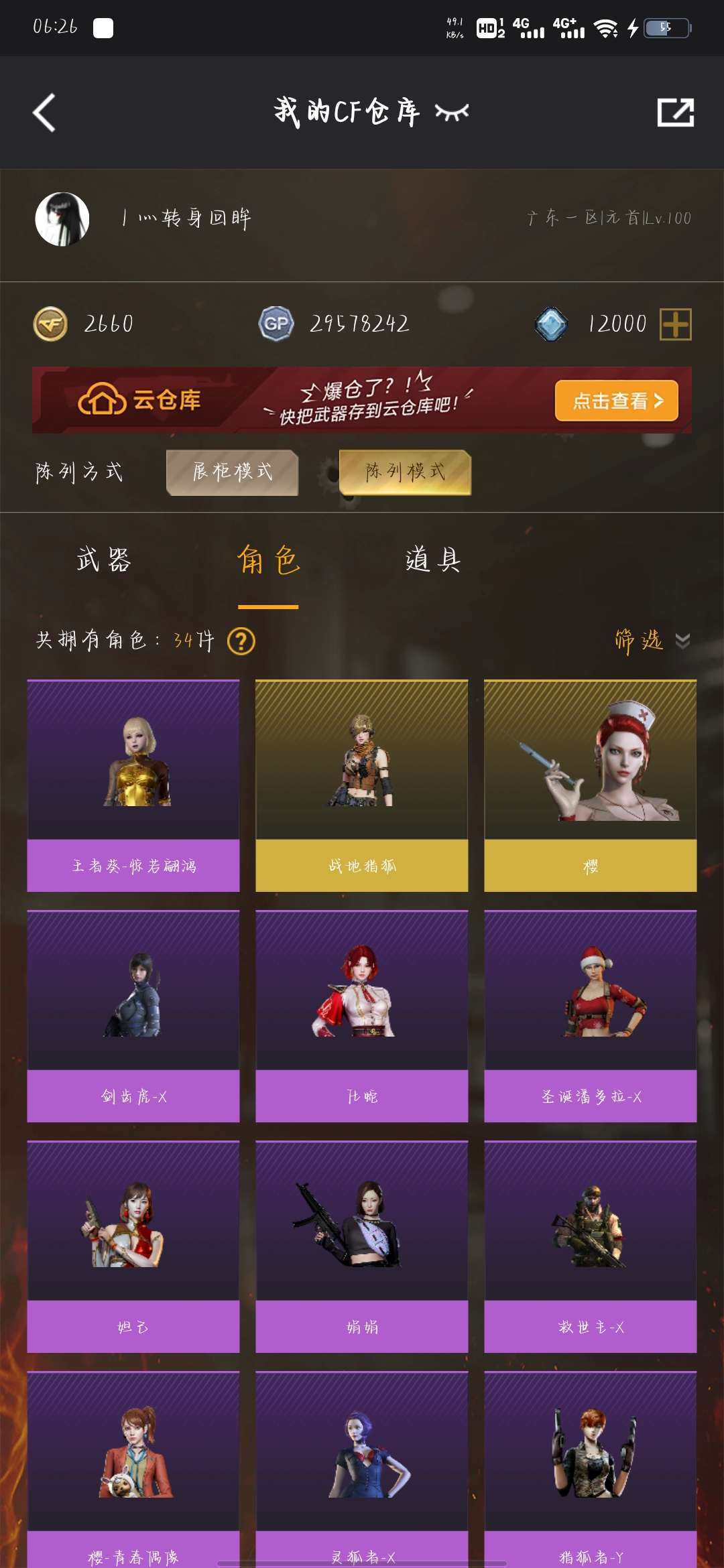The image size is (724, 1568).
Task: Switch to the 武器 tab
Action: pos(104,560)
